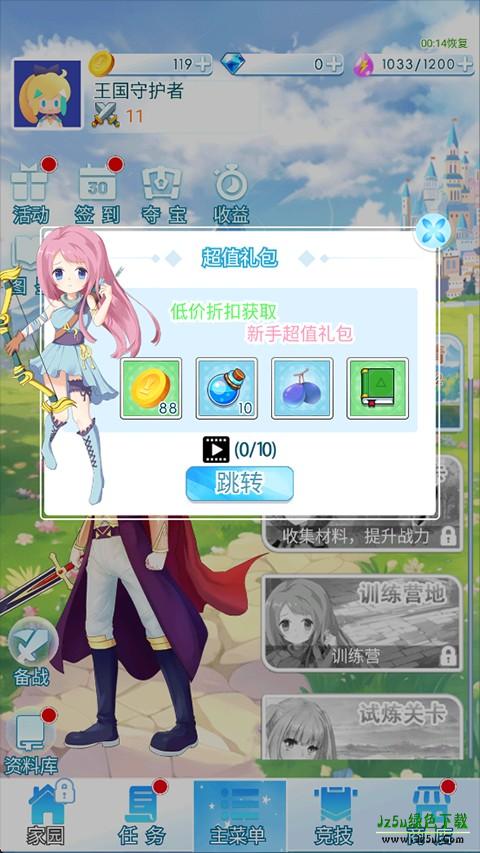Refill energy with the plus button
This screenshot has height=853, width=480.
coord(465,65)
